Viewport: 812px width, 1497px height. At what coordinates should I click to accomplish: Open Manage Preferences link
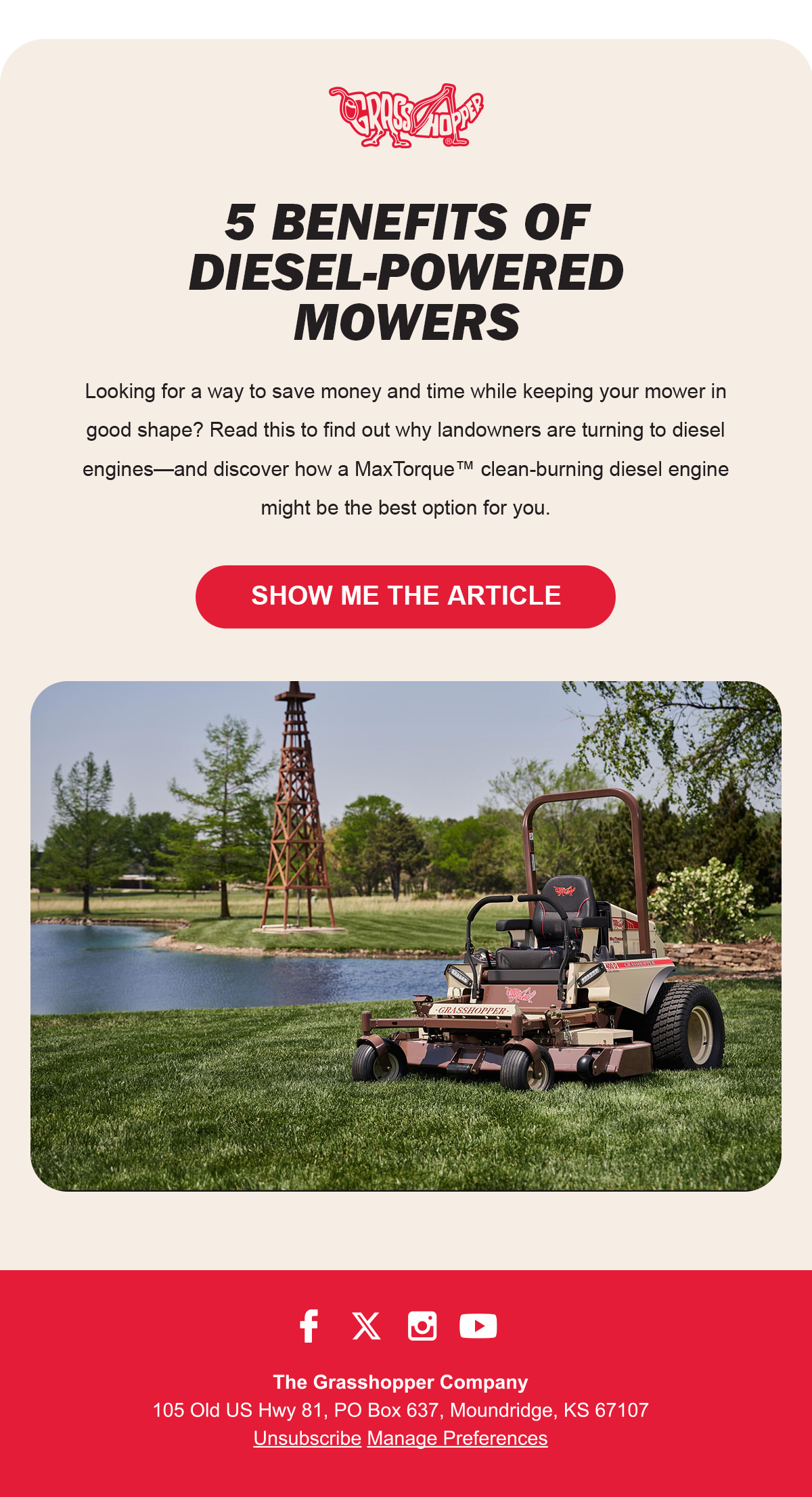(457, 1438)
